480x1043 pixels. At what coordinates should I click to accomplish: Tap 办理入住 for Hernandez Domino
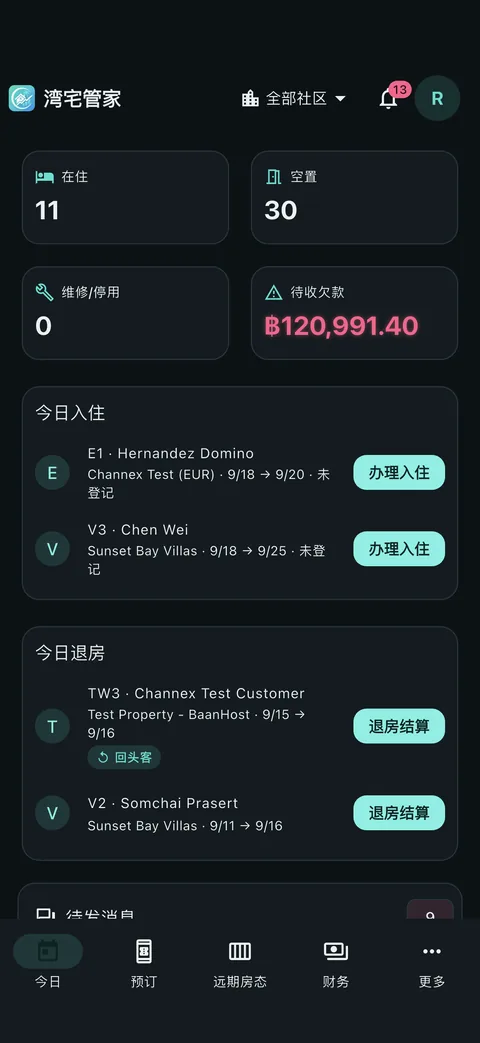[x=399, y=473]
